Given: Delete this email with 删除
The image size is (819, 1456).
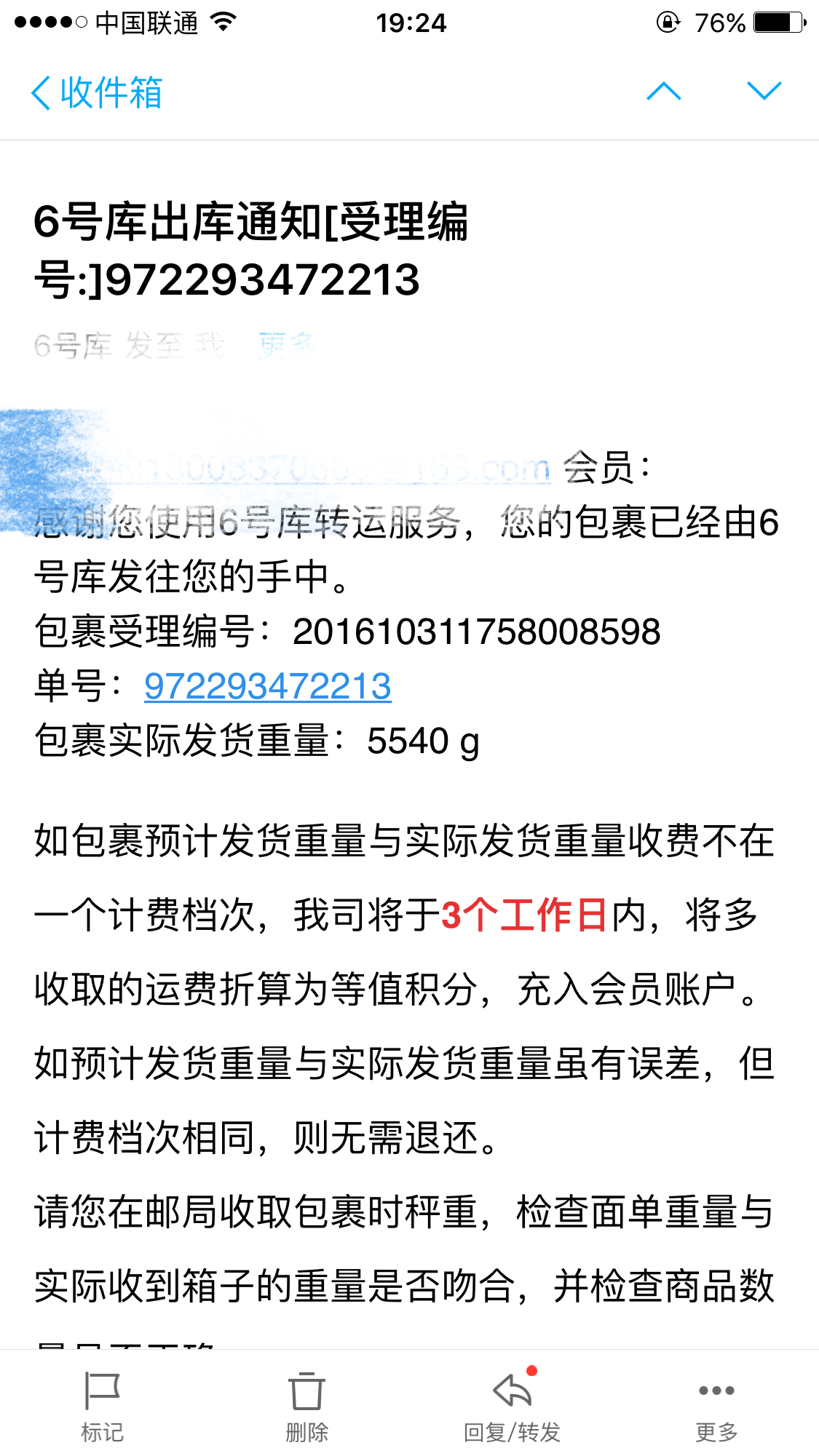Looking at the screenshot, I should point(306,1406).
